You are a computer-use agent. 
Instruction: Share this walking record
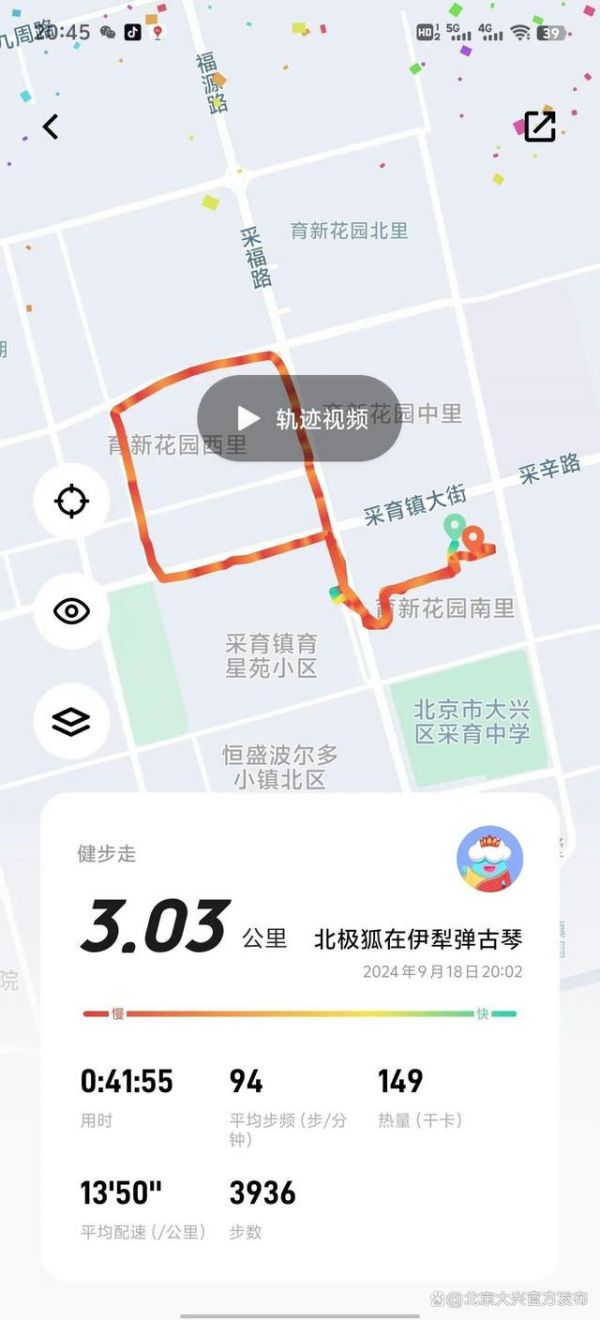[x=540, y=126]
